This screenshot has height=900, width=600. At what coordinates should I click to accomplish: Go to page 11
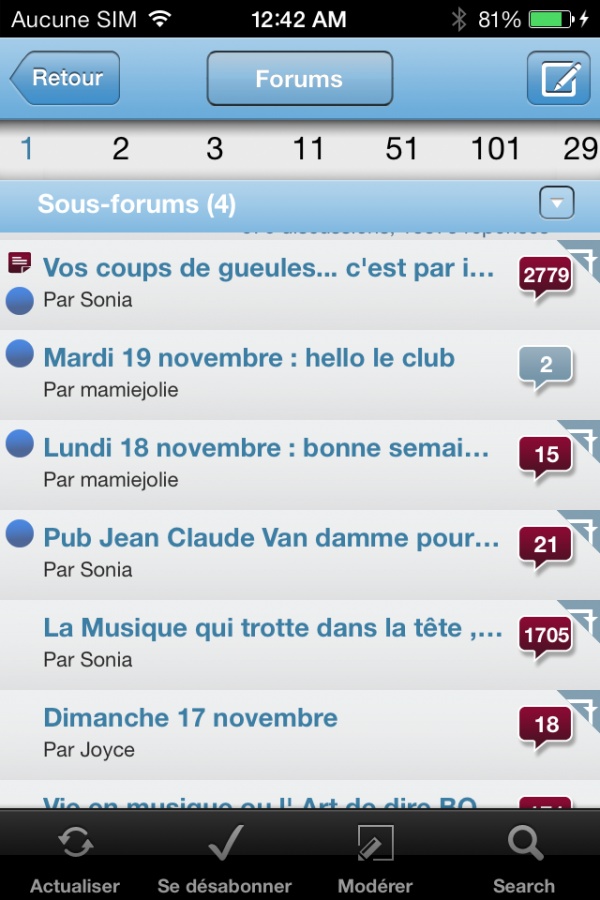coord(308,149)
